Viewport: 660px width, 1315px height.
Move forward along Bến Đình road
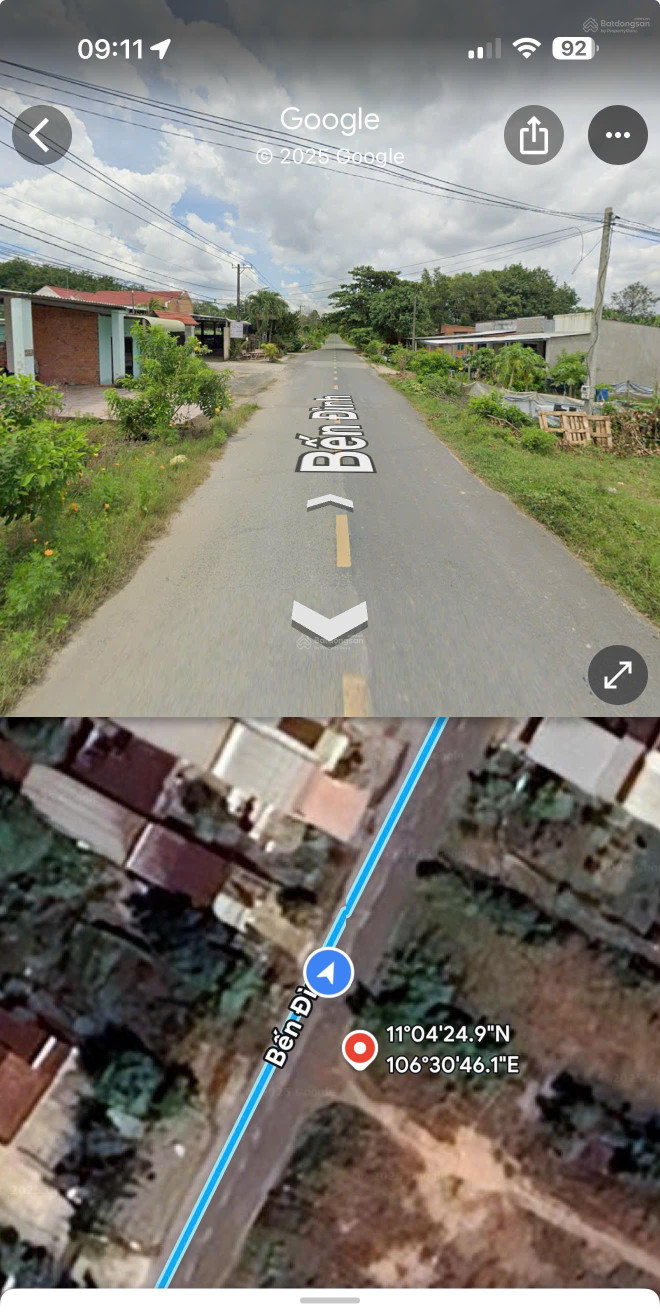pos(330,502)
